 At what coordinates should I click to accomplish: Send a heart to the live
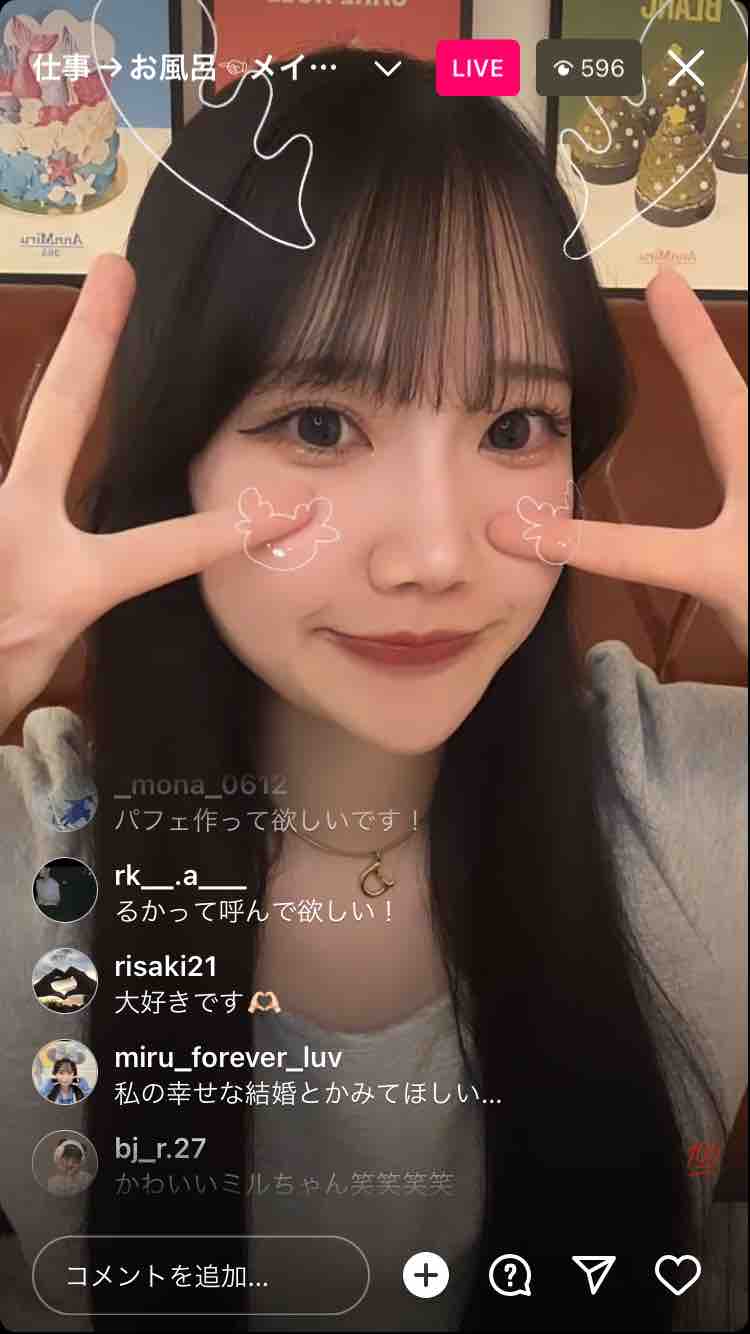[677, 1275]
